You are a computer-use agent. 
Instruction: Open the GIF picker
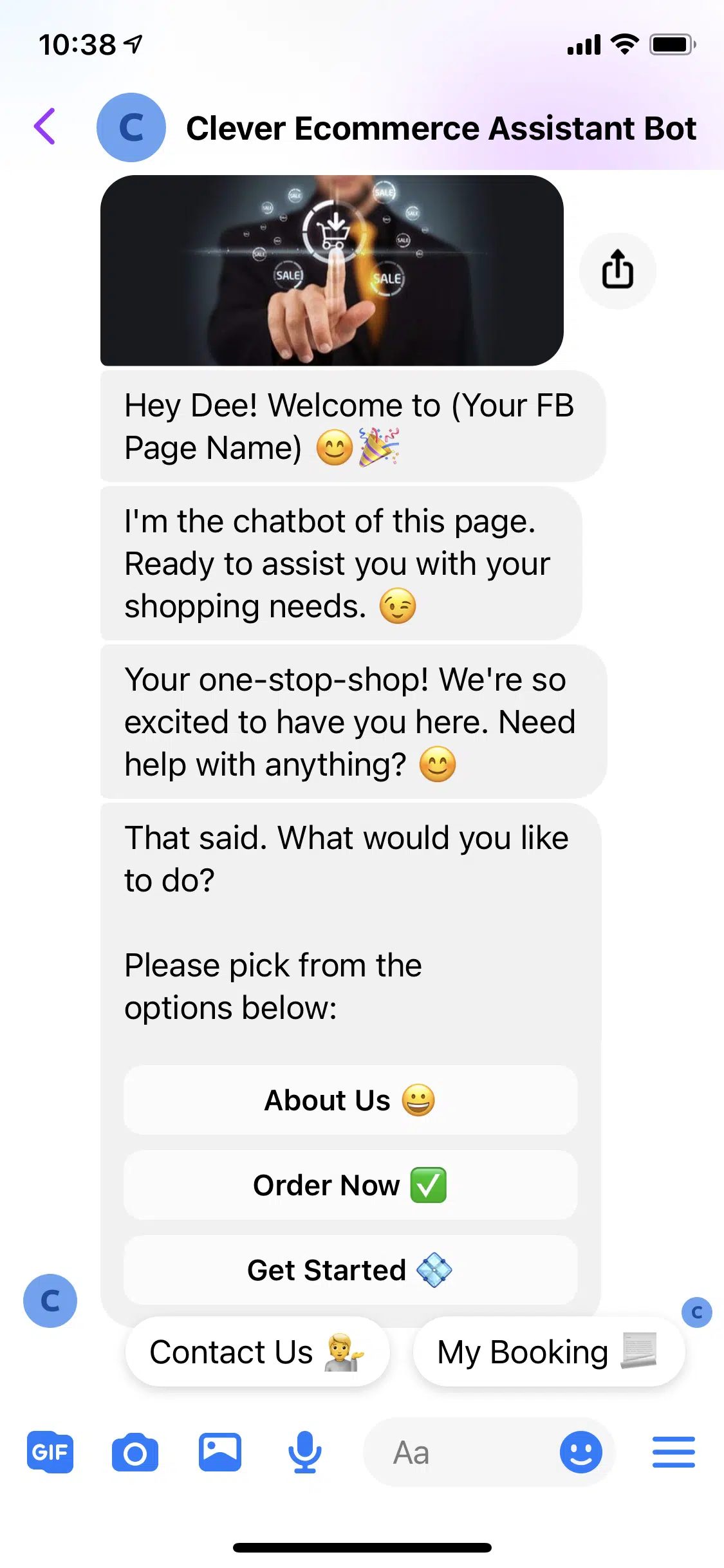click(50, 1452)
